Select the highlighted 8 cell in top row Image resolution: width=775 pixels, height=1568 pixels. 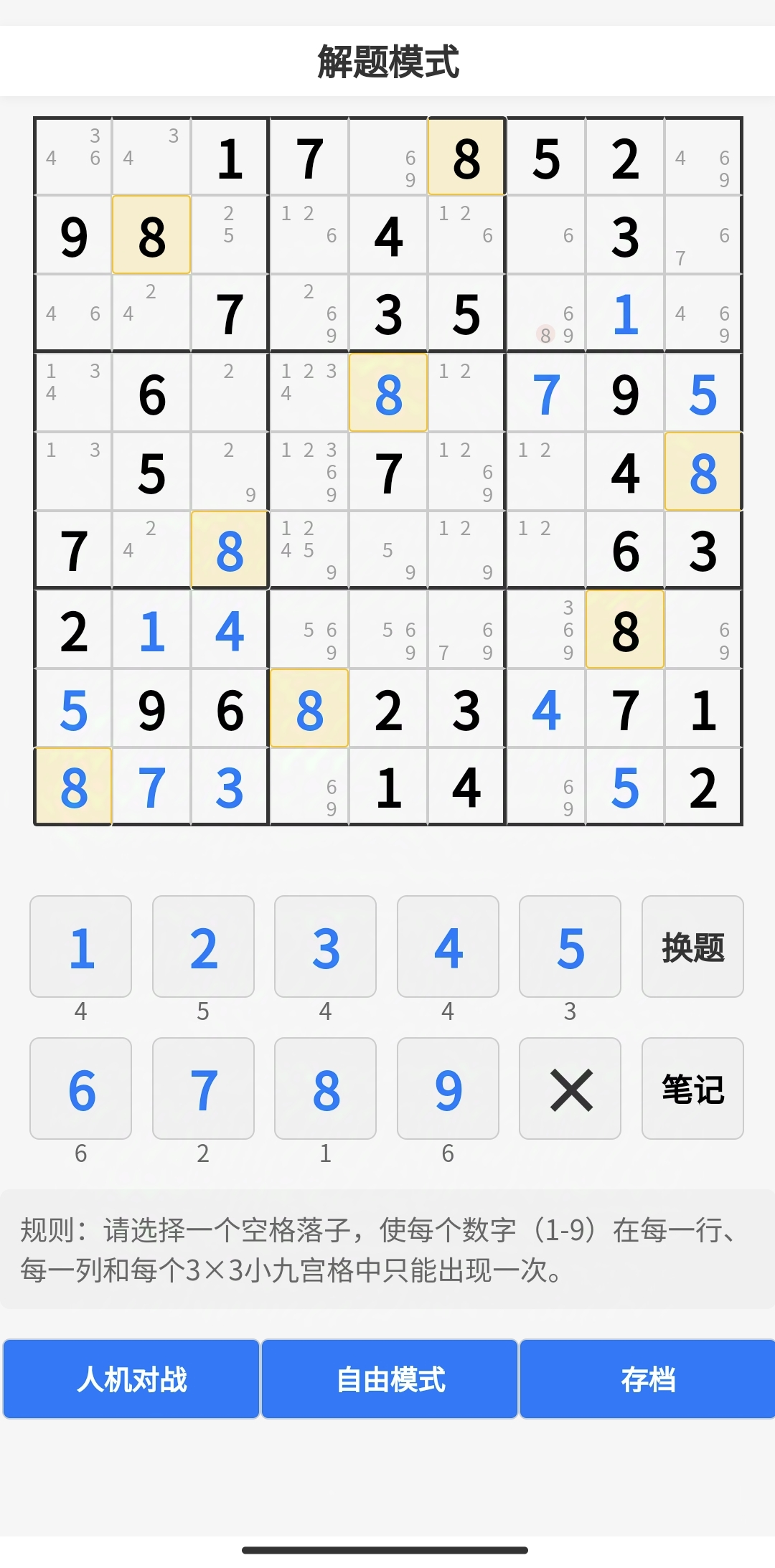tap(466, 156)
